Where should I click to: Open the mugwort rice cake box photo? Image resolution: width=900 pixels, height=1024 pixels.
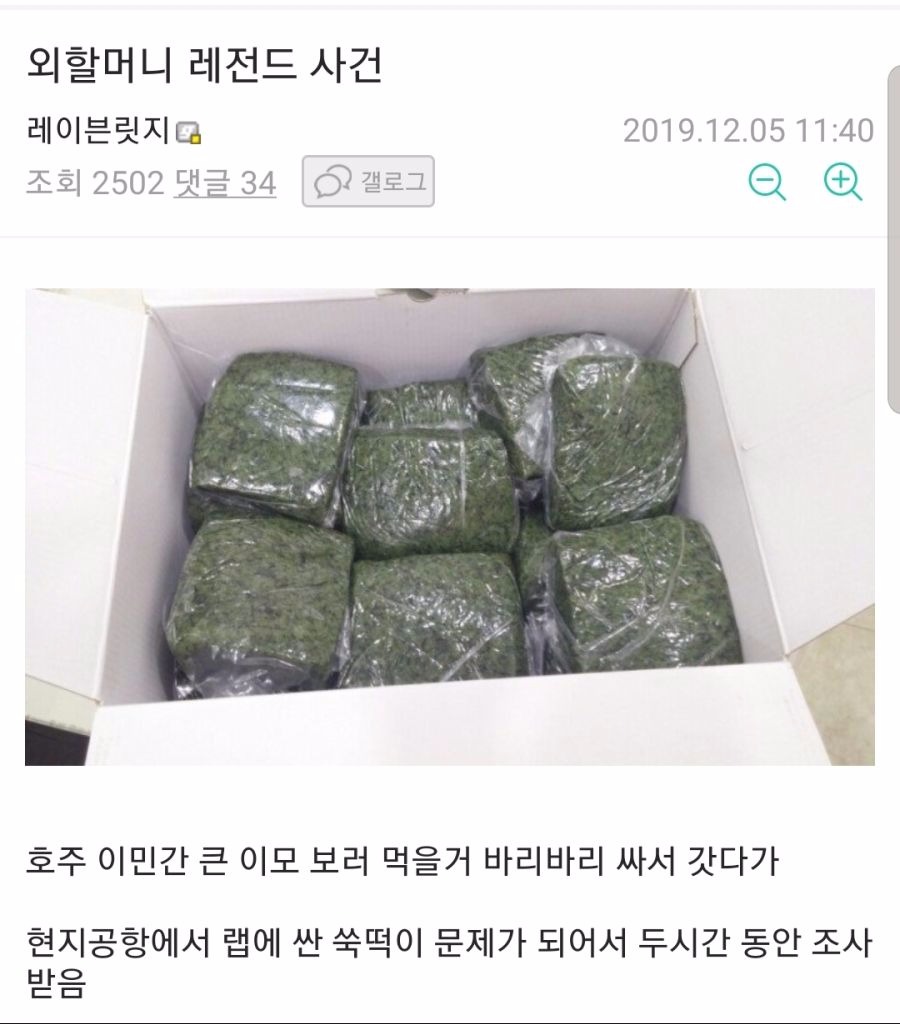click(x=450, y=527)
